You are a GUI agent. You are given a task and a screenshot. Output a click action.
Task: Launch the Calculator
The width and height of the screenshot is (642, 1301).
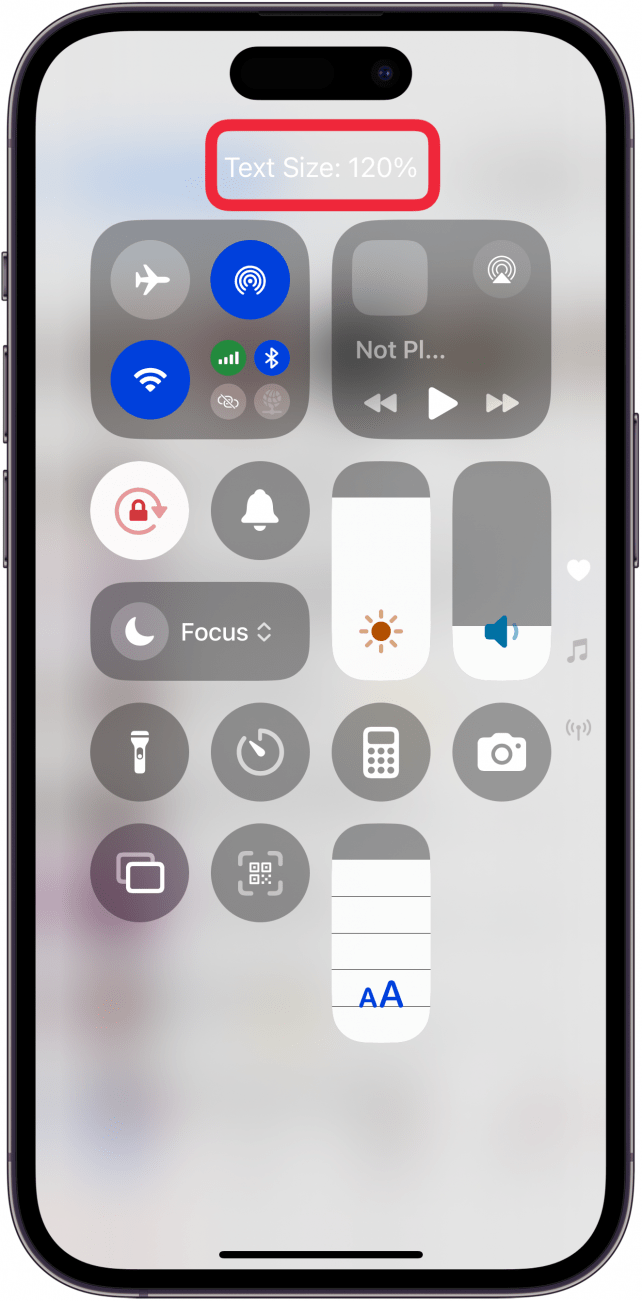(x=381, y=753)
